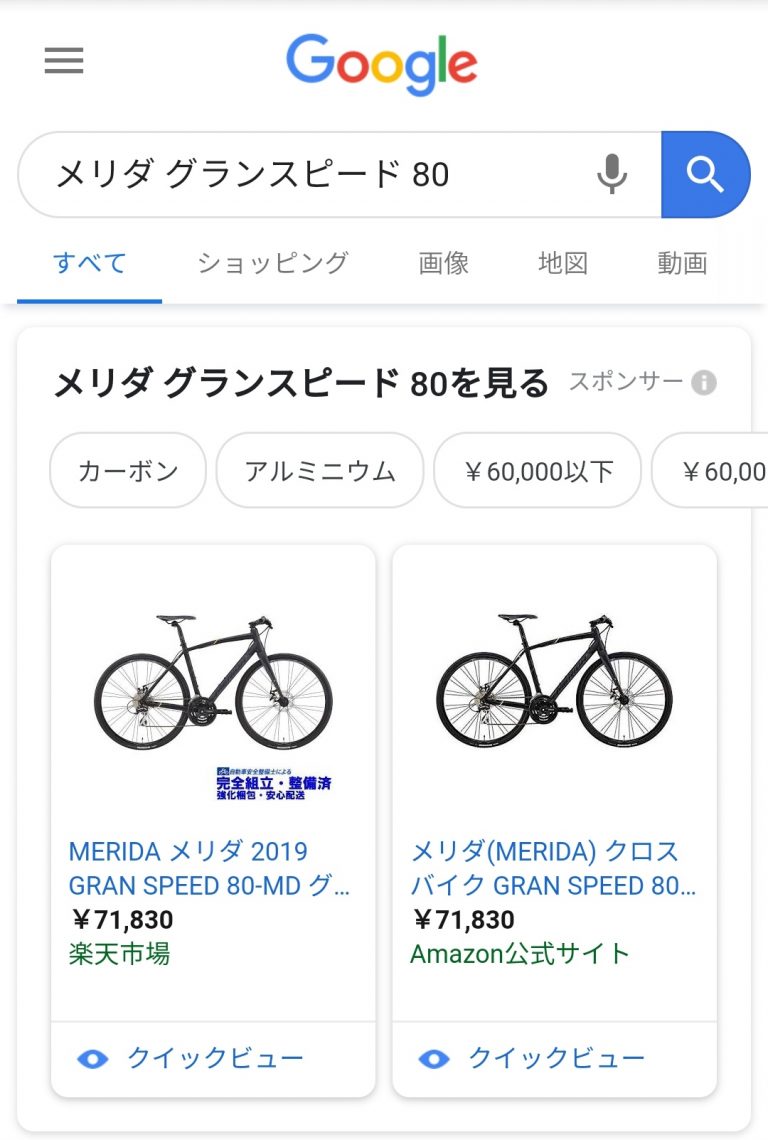Open the 地図 tab
The height and width of the screenshot is (1140, 768).
pos(562,263)
